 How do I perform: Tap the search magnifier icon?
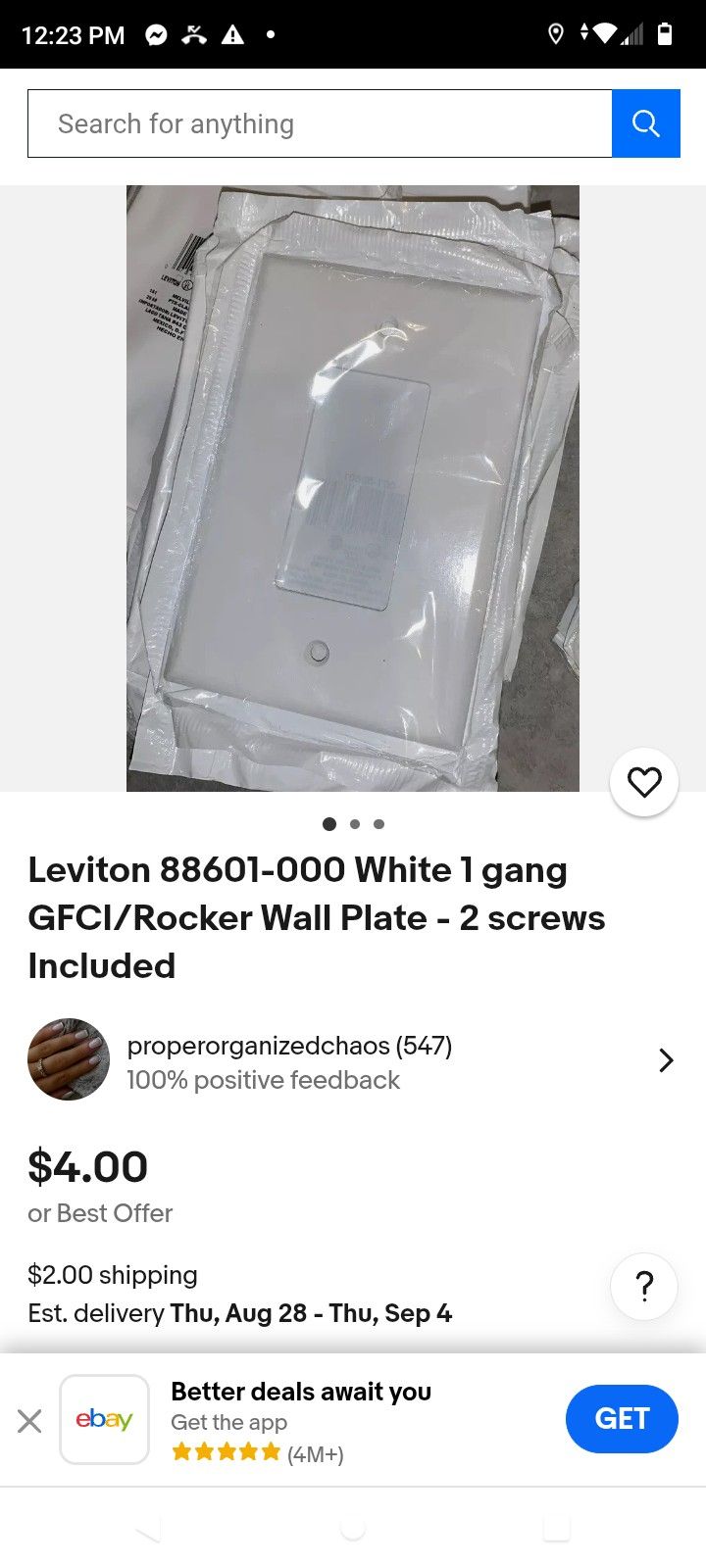pyautogui.click(x=645, y=122)
